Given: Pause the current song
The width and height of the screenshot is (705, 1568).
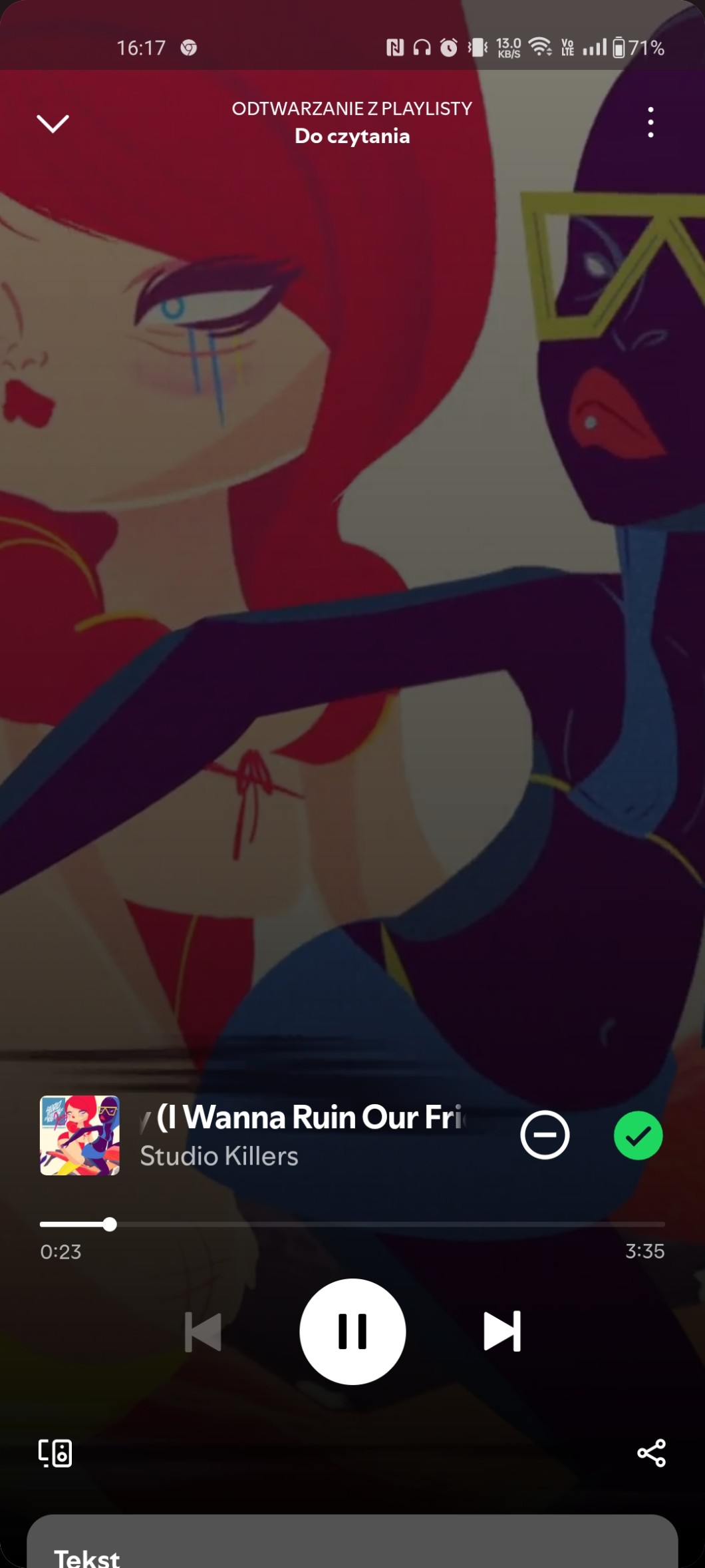Looking at the screenshot, I should pyautogui.click(x=352, y=1331).
